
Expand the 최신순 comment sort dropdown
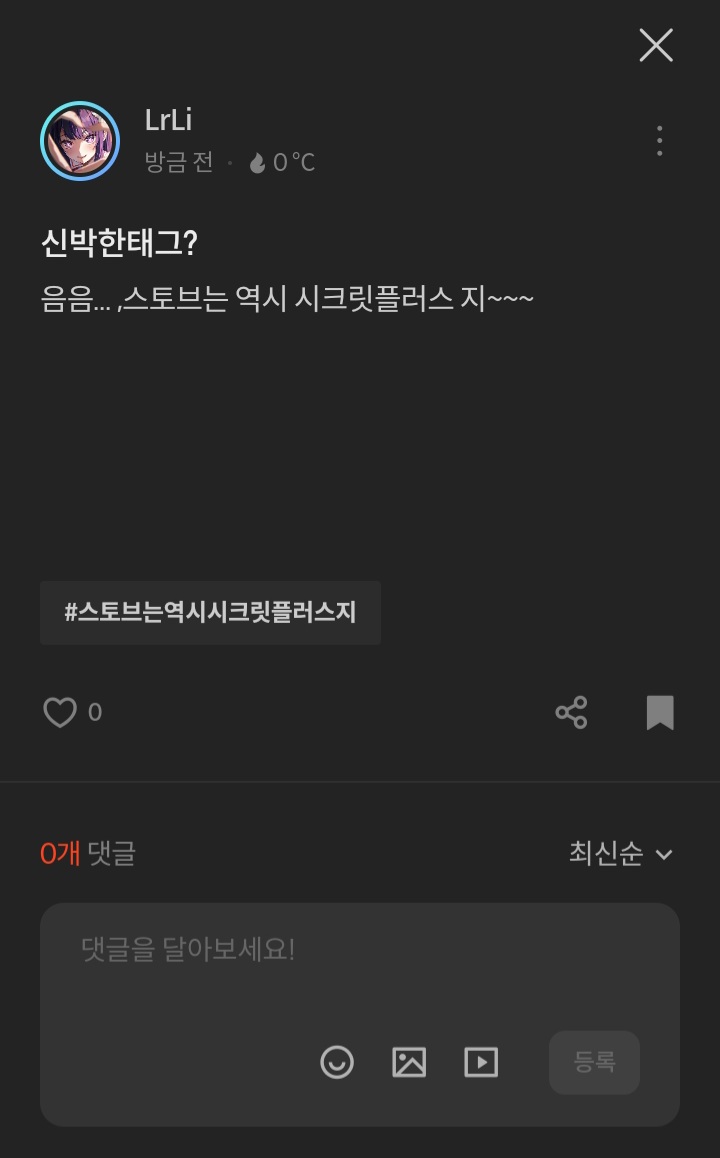pos(621,853)
